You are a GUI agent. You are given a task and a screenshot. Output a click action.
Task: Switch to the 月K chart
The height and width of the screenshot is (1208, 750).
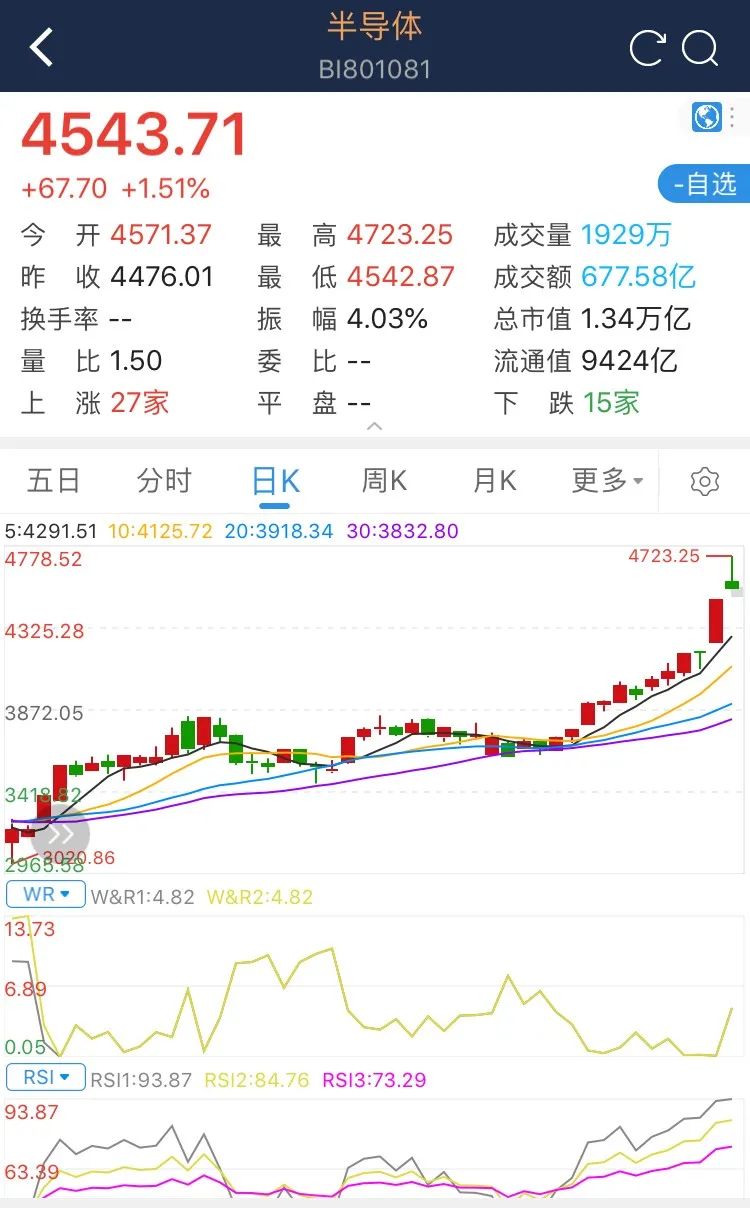coord(495,481)
